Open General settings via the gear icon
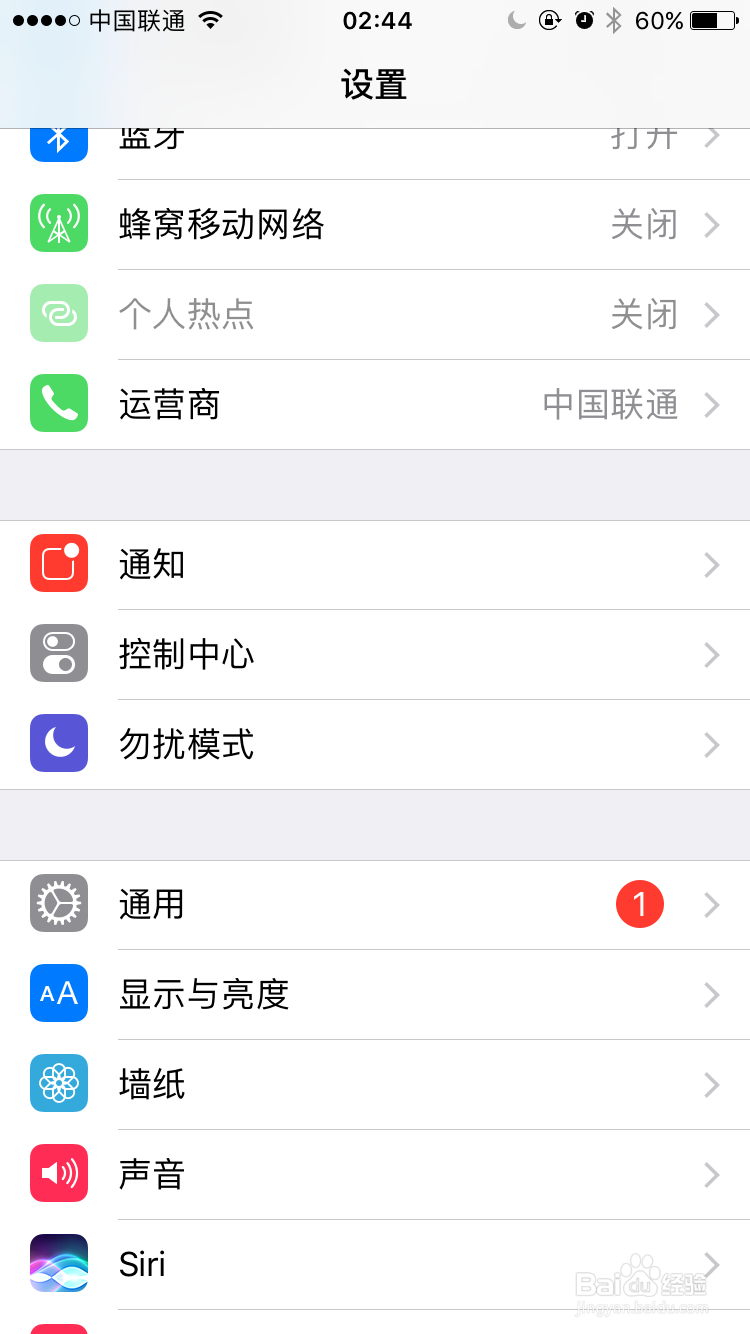 tap(58, 904)
